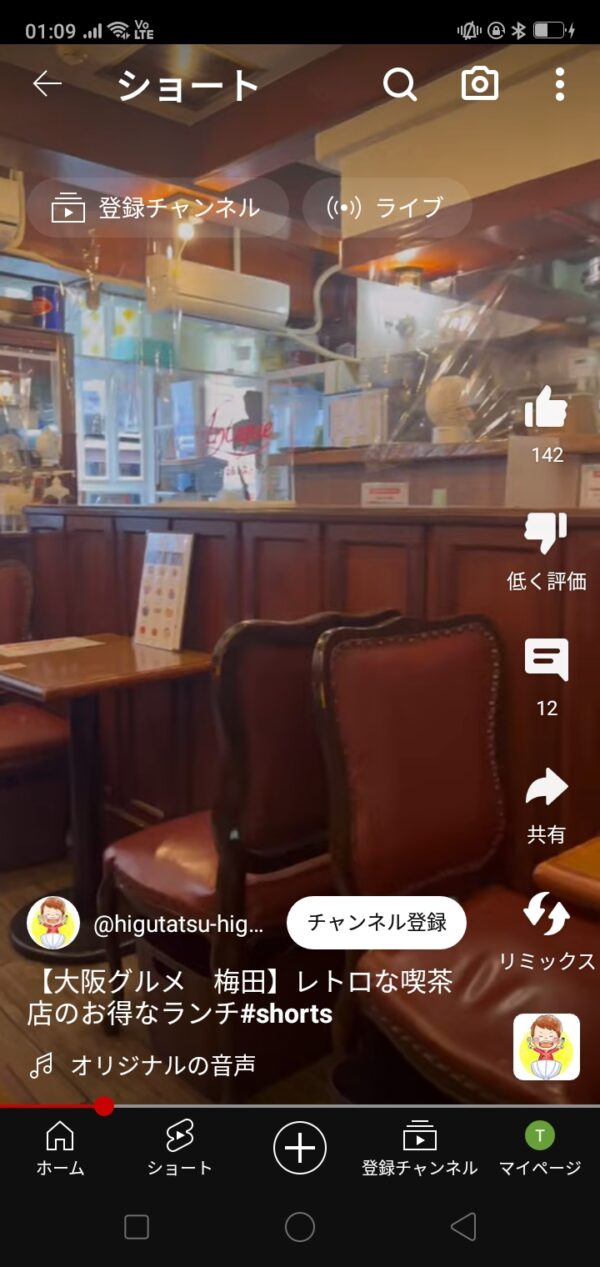Open the search magnifier icon
The height and width of the screenshot is (1267, 600).
pyautogui.click(x=399, y=85)
